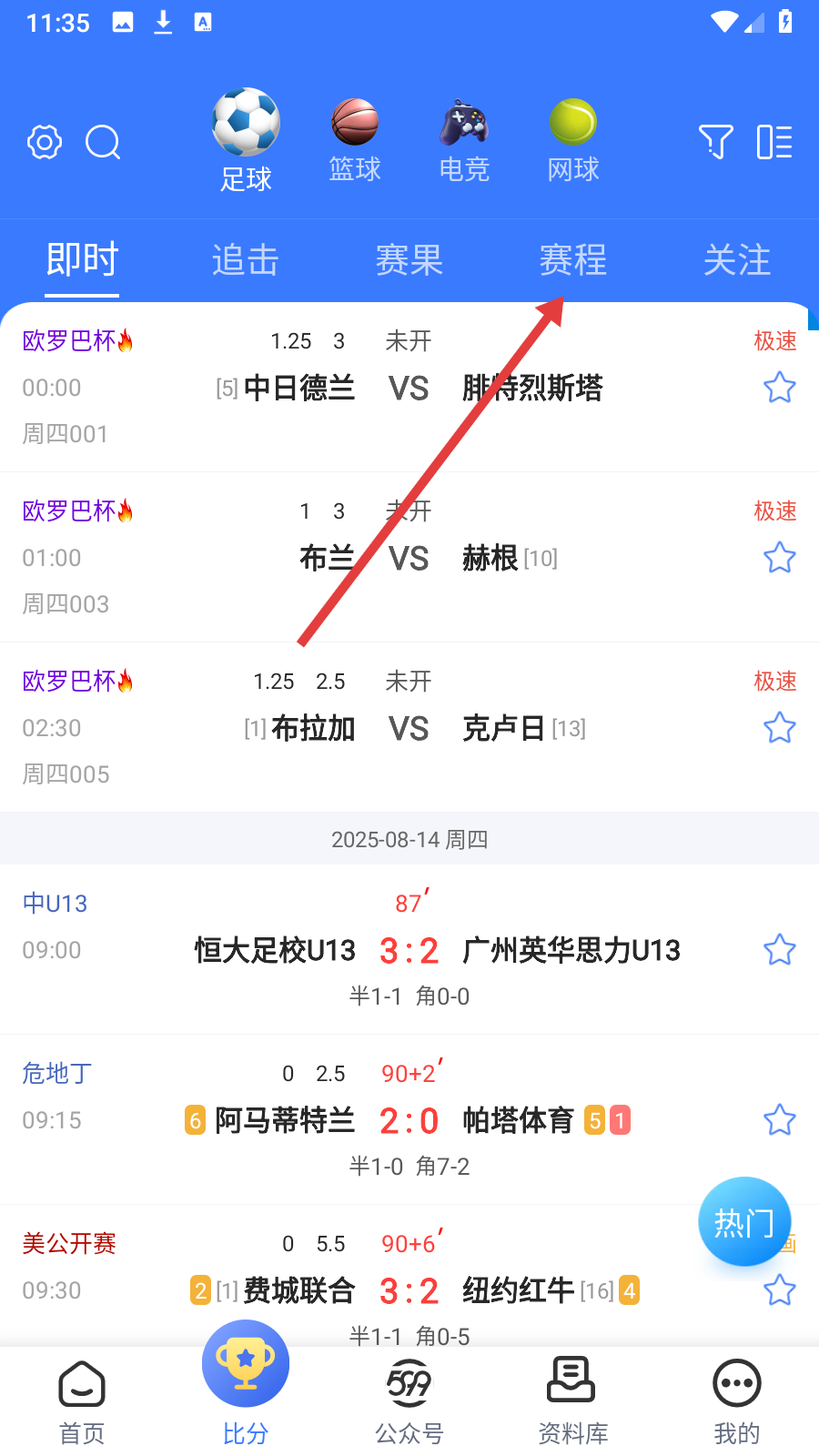Switch to the 赛程 tab

(572, 260)
